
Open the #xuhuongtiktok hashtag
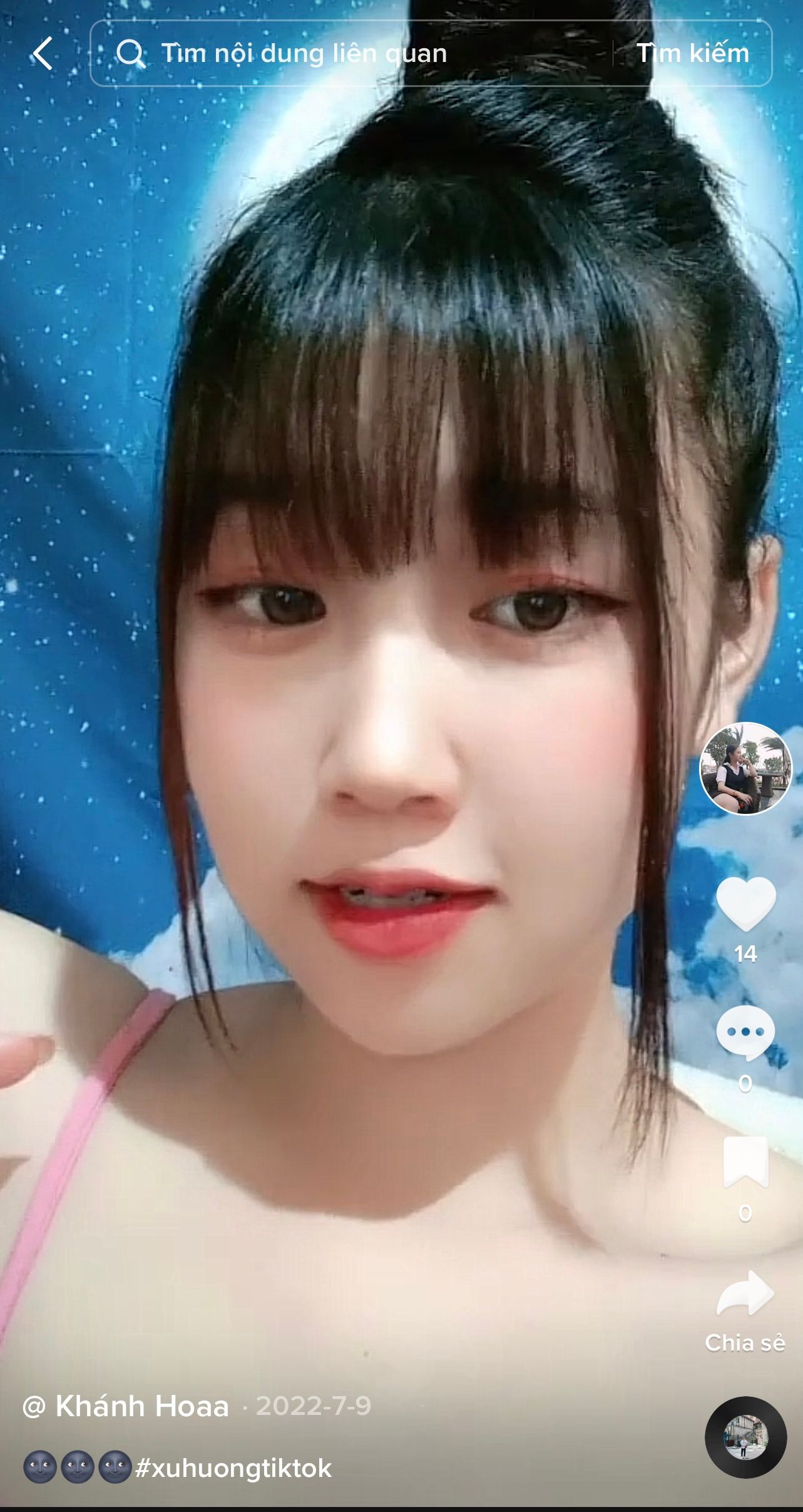[x=233, y=1468]
